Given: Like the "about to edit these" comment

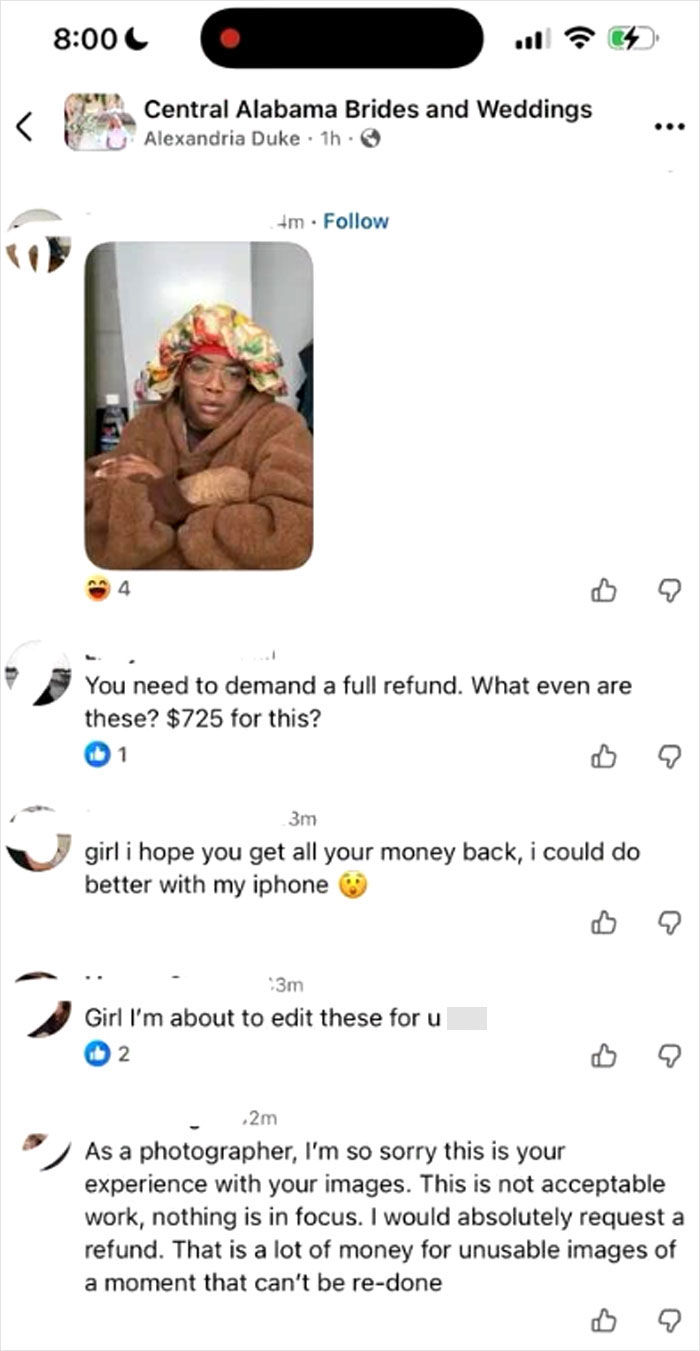Looking at the screenshot, I should (603, 1055).
